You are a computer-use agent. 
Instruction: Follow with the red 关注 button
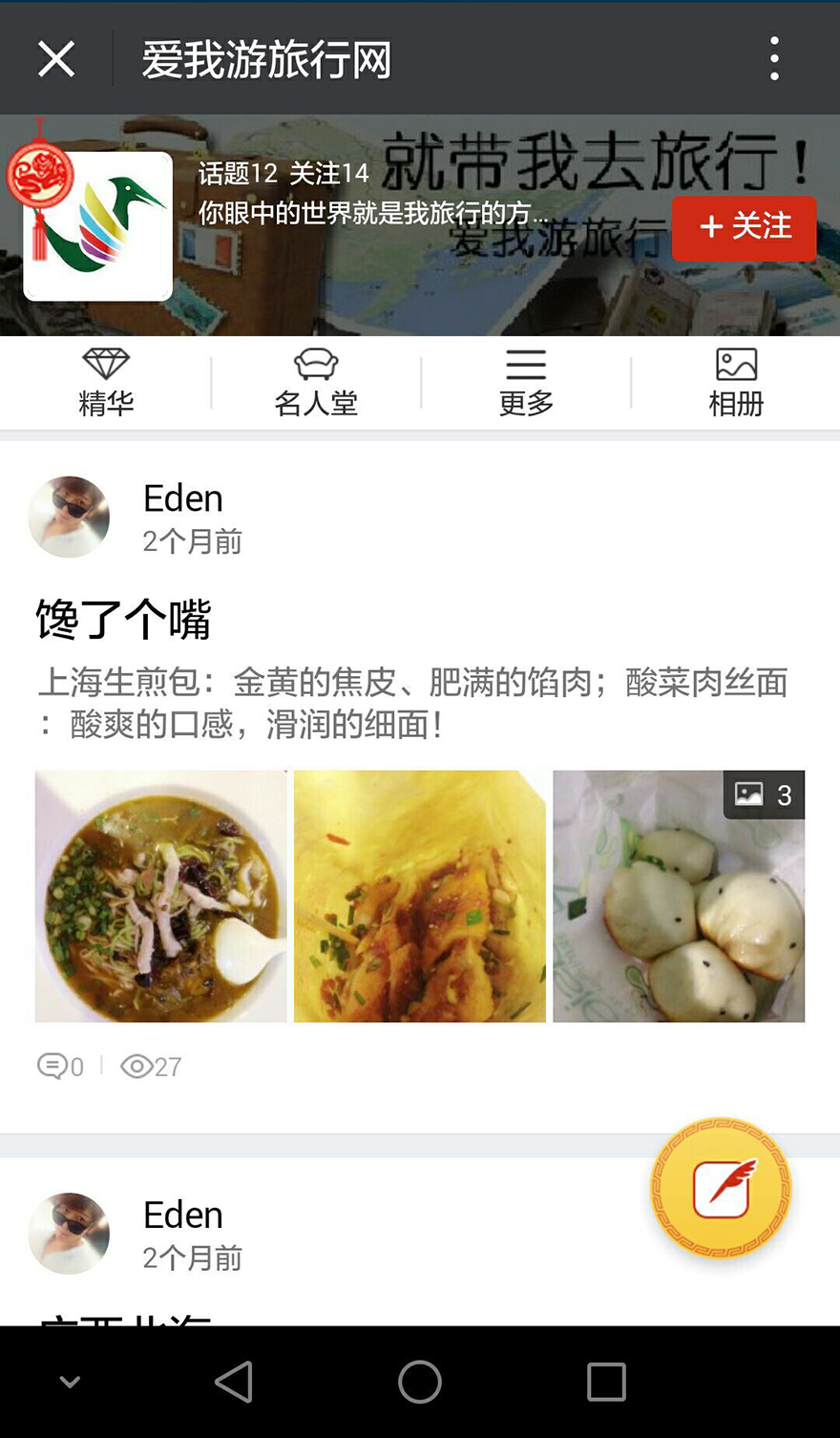tap(745, 228)
